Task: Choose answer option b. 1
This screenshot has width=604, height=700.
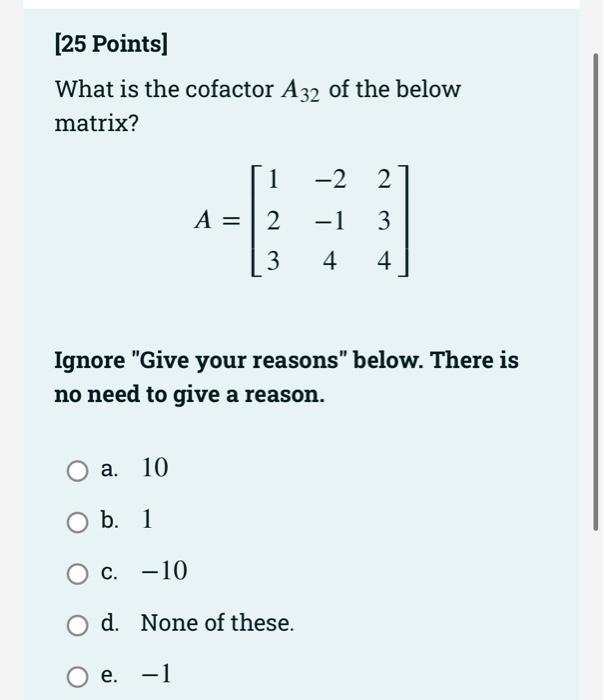Action: [77, 522]
